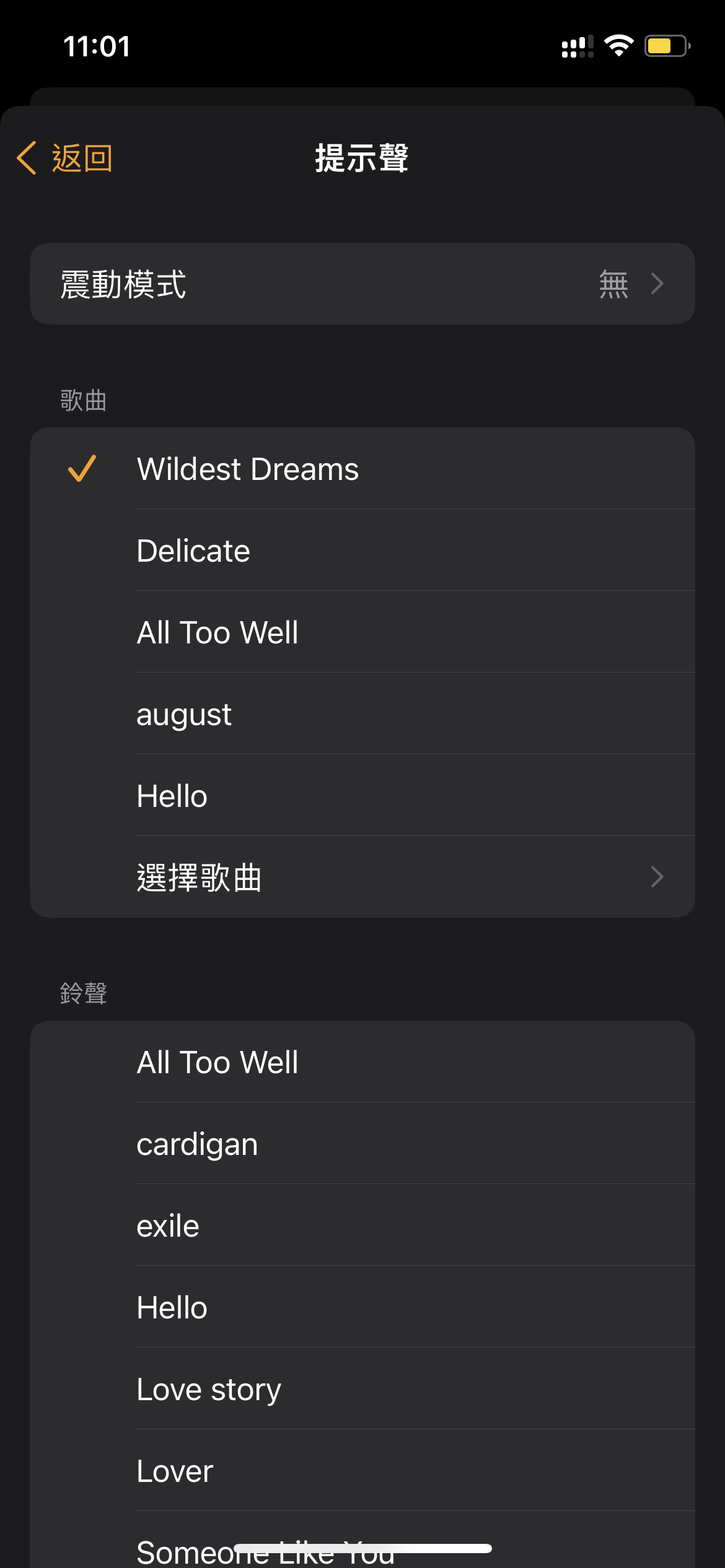Screen dimensions: 725x1568
Task: Open the 震動模式 vibration setting
Action: 362,284
